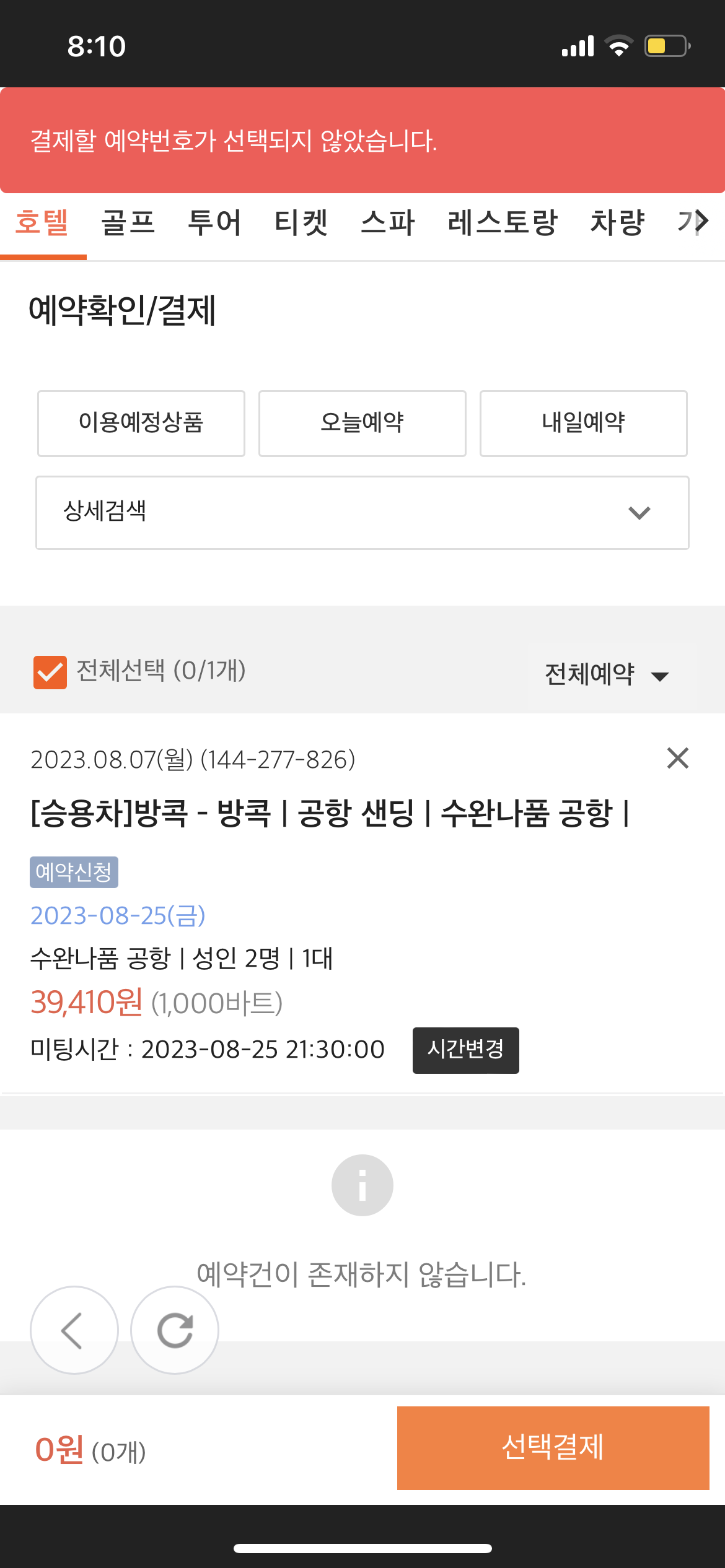725x1568 pixels.
Task: Show 오늘예약 reservations
Action: [x=362, y=424]
